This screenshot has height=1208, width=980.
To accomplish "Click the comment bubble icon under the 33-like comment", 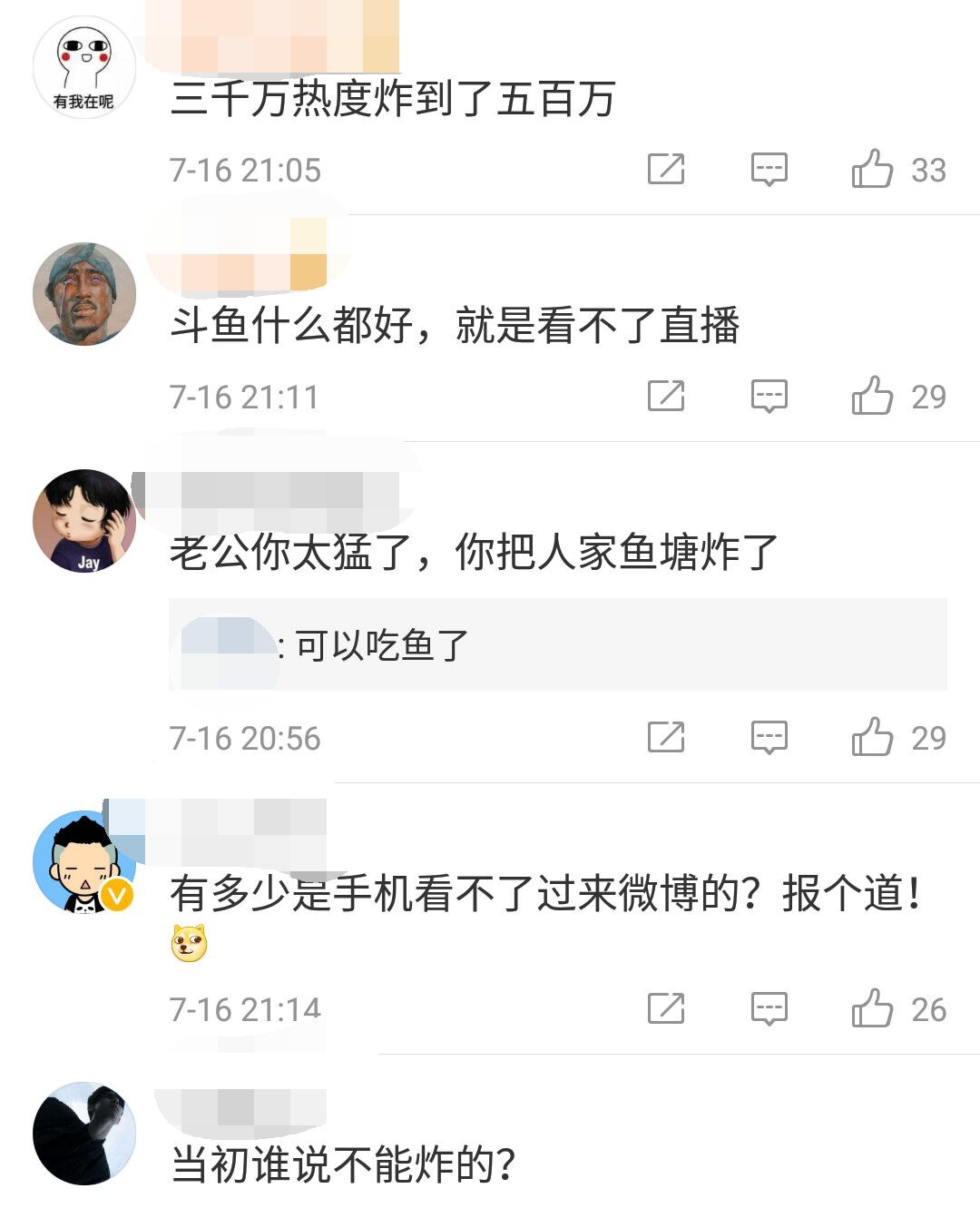I will point(768,169).
